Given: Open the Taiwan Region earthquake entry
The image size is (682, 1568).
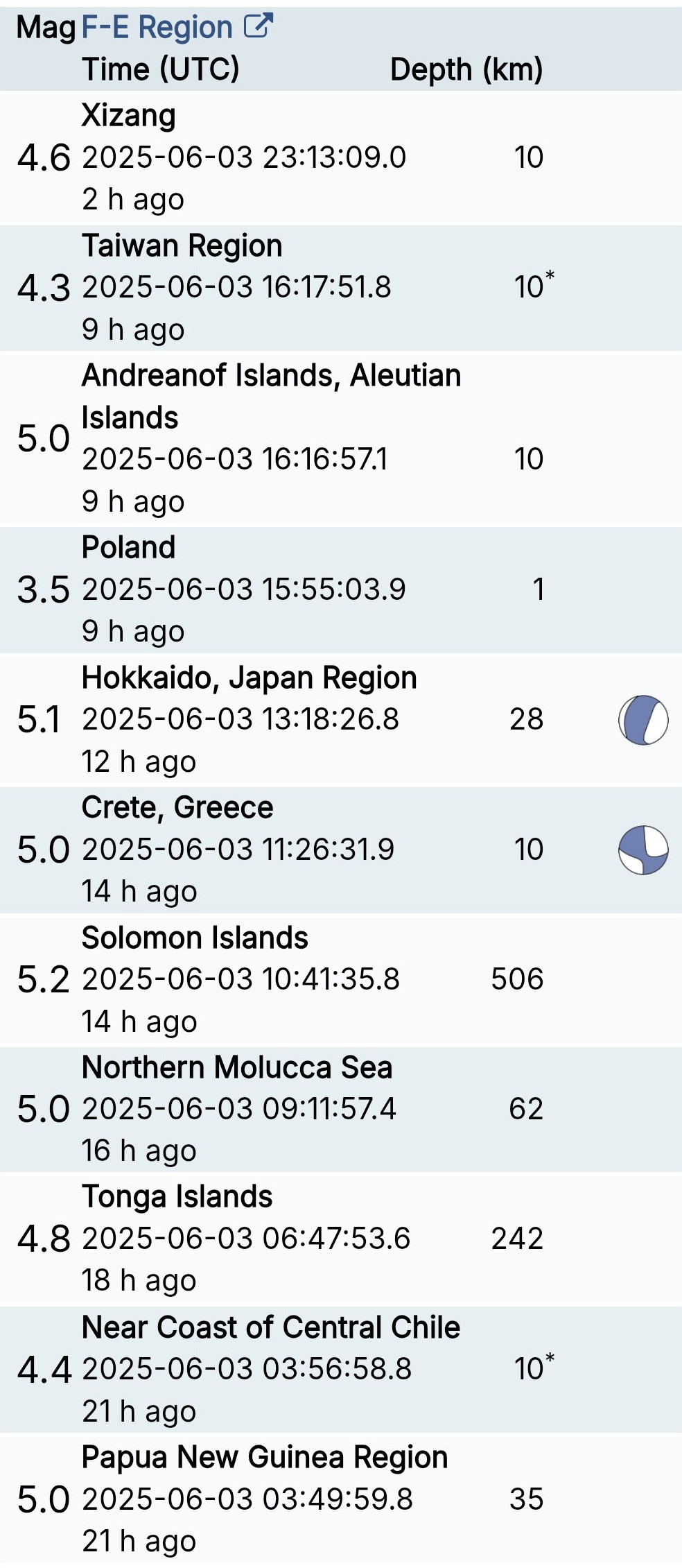Looking at the screenshot, I should (x=341, y=287).
